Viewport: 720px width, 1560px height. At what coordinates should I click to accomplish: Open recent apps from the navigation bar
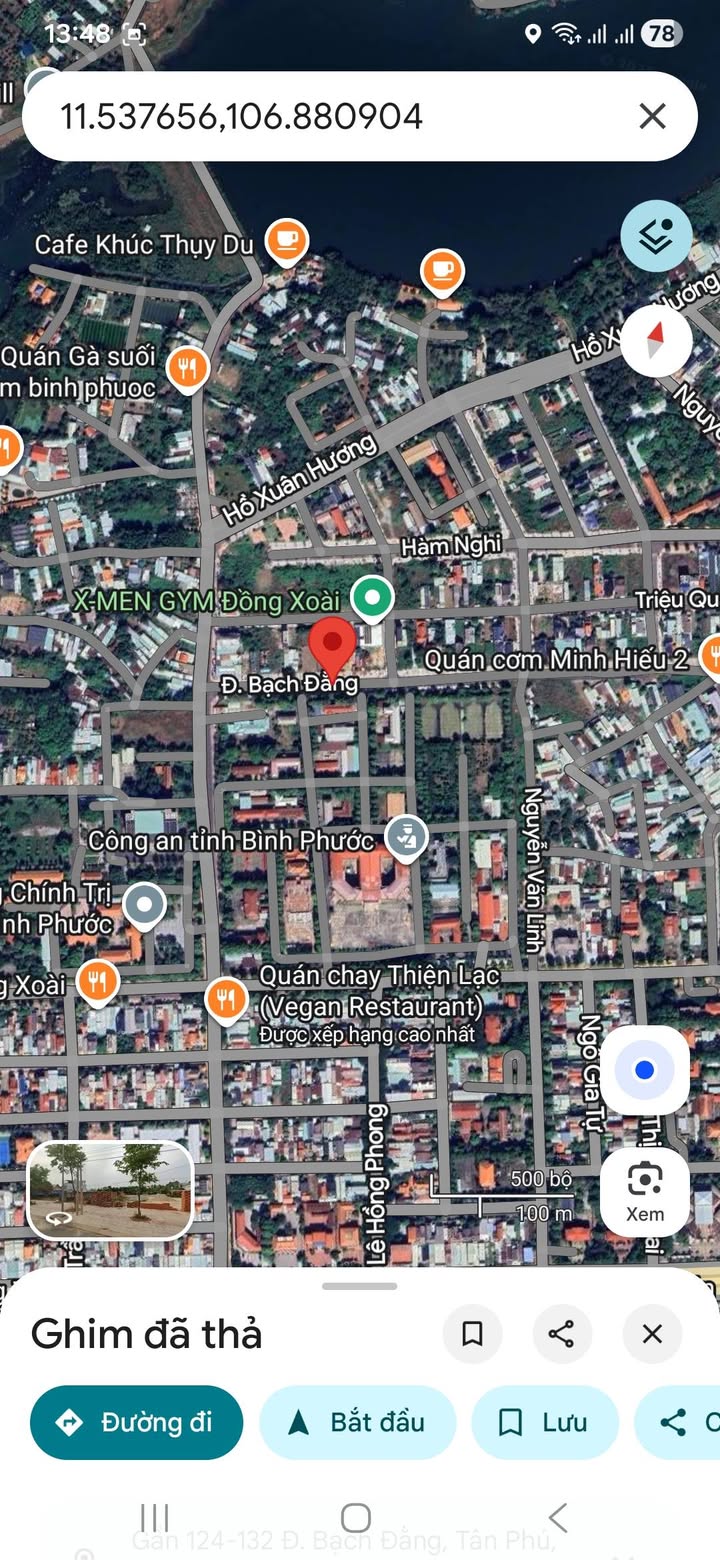pyautogui.click(x=154, y=1517)
